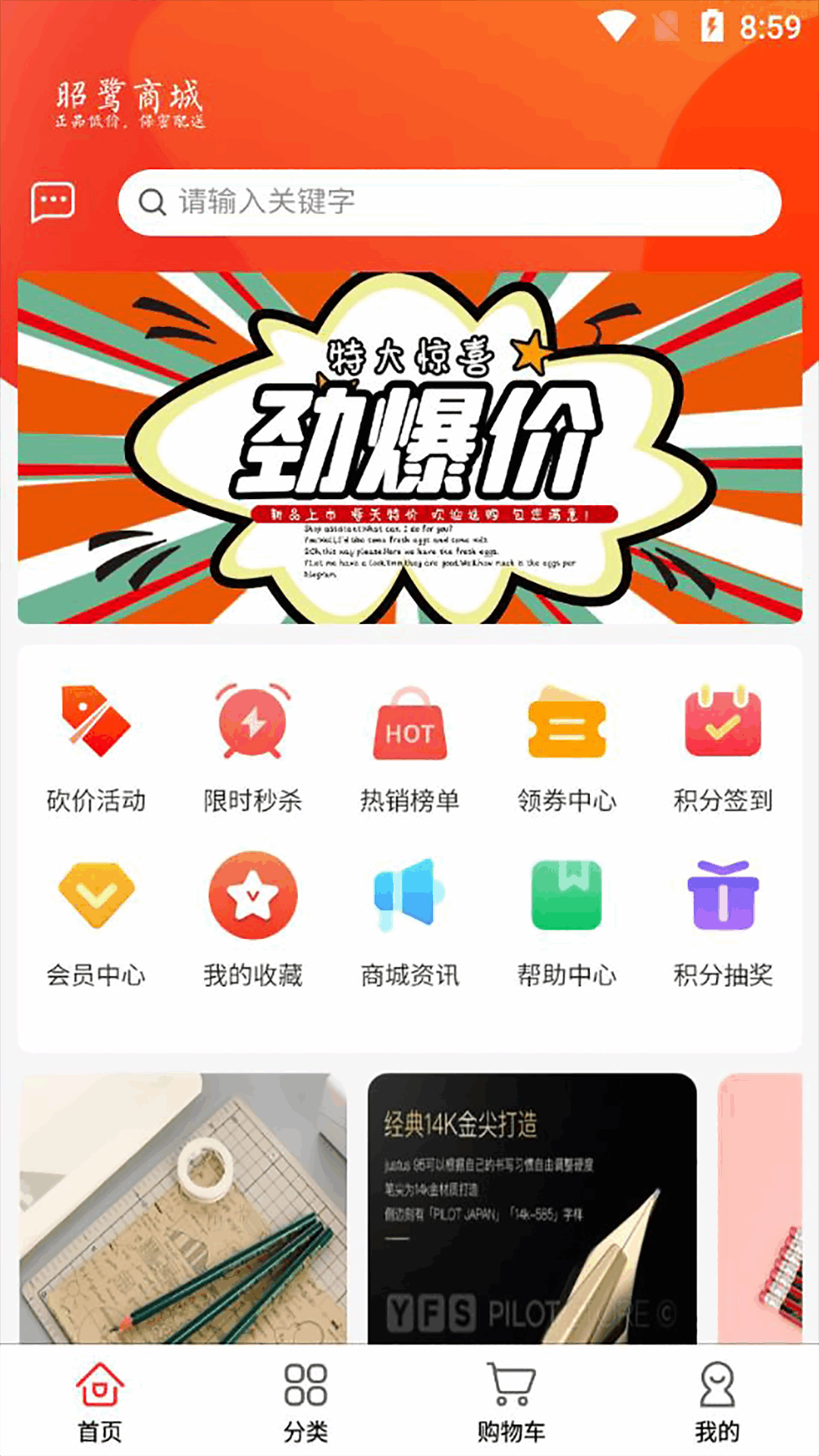Open the 劲爆价 promotional banner
The image size is (819, 1456).
(409, 447)
